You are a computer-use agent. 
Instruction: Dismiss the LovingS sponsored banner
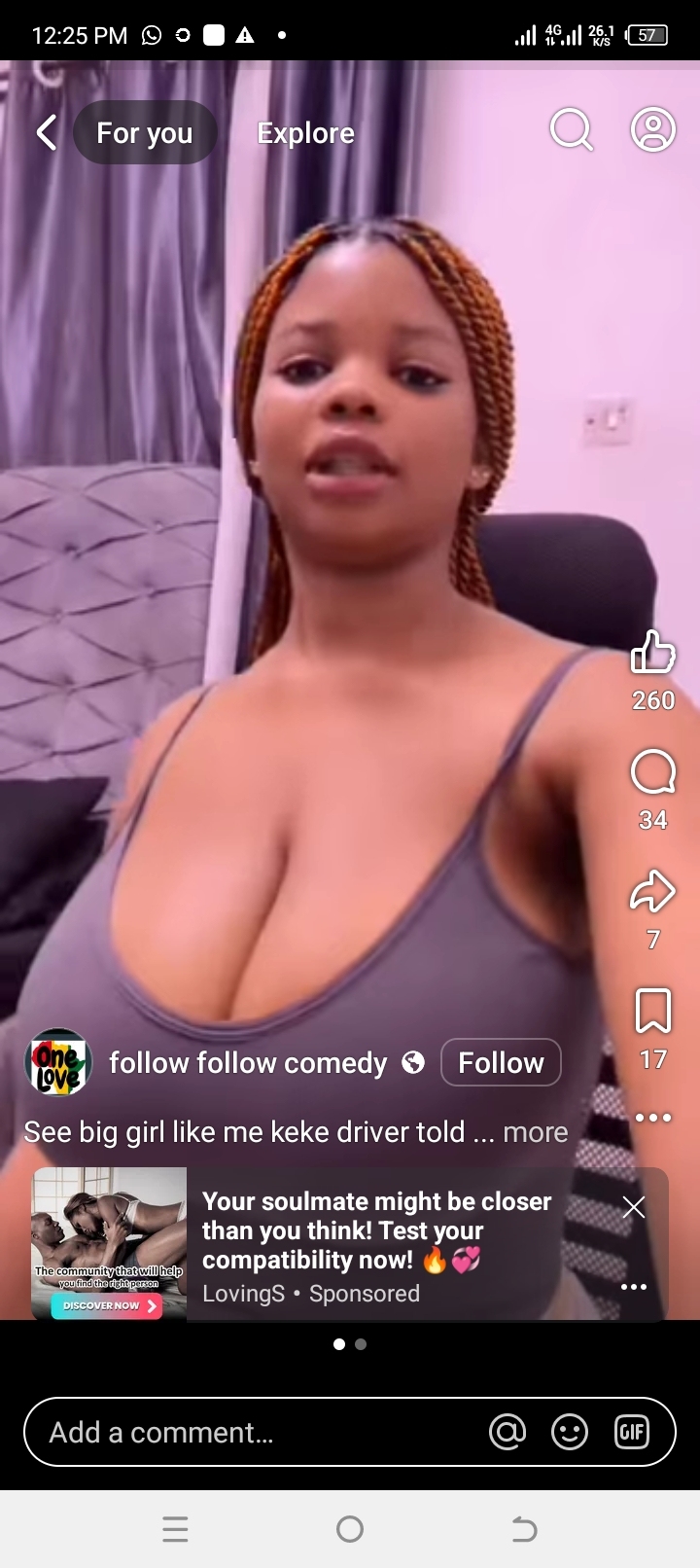coord(634,1207)
